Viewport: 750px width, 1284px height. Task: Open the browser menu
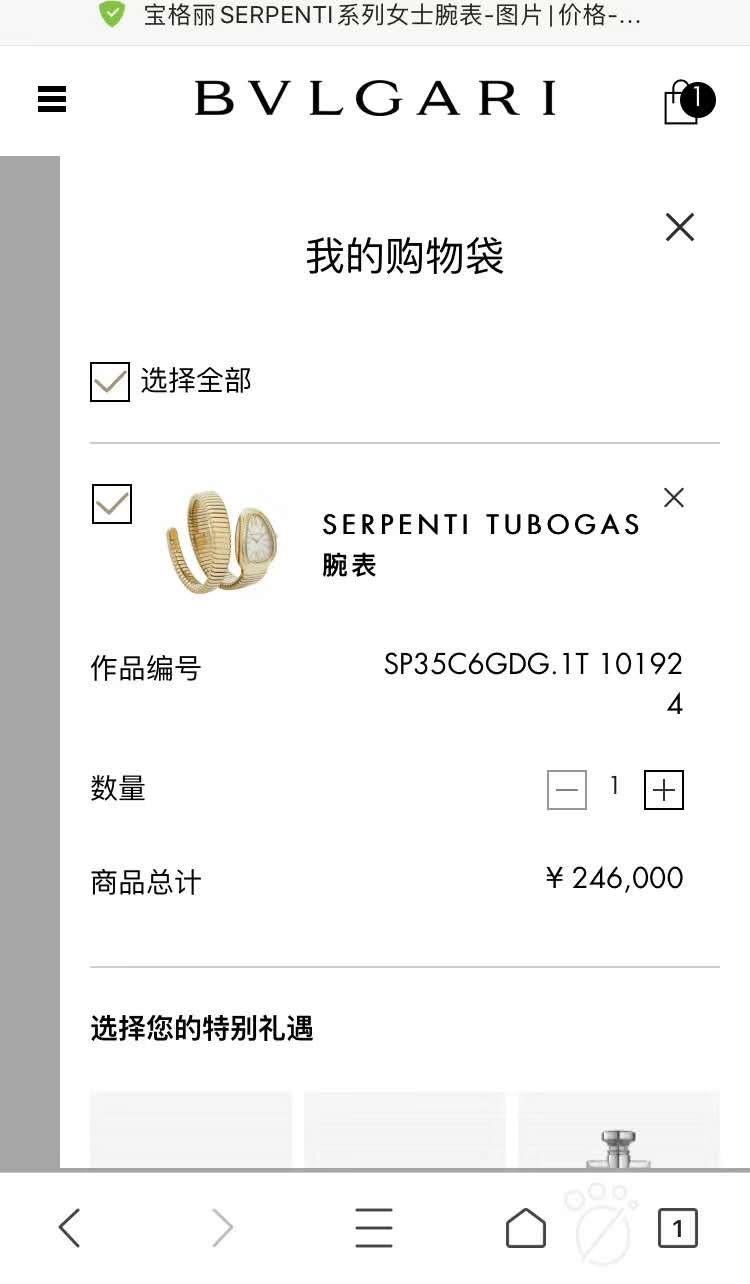pyautogui.click(x=374, y=1227)
